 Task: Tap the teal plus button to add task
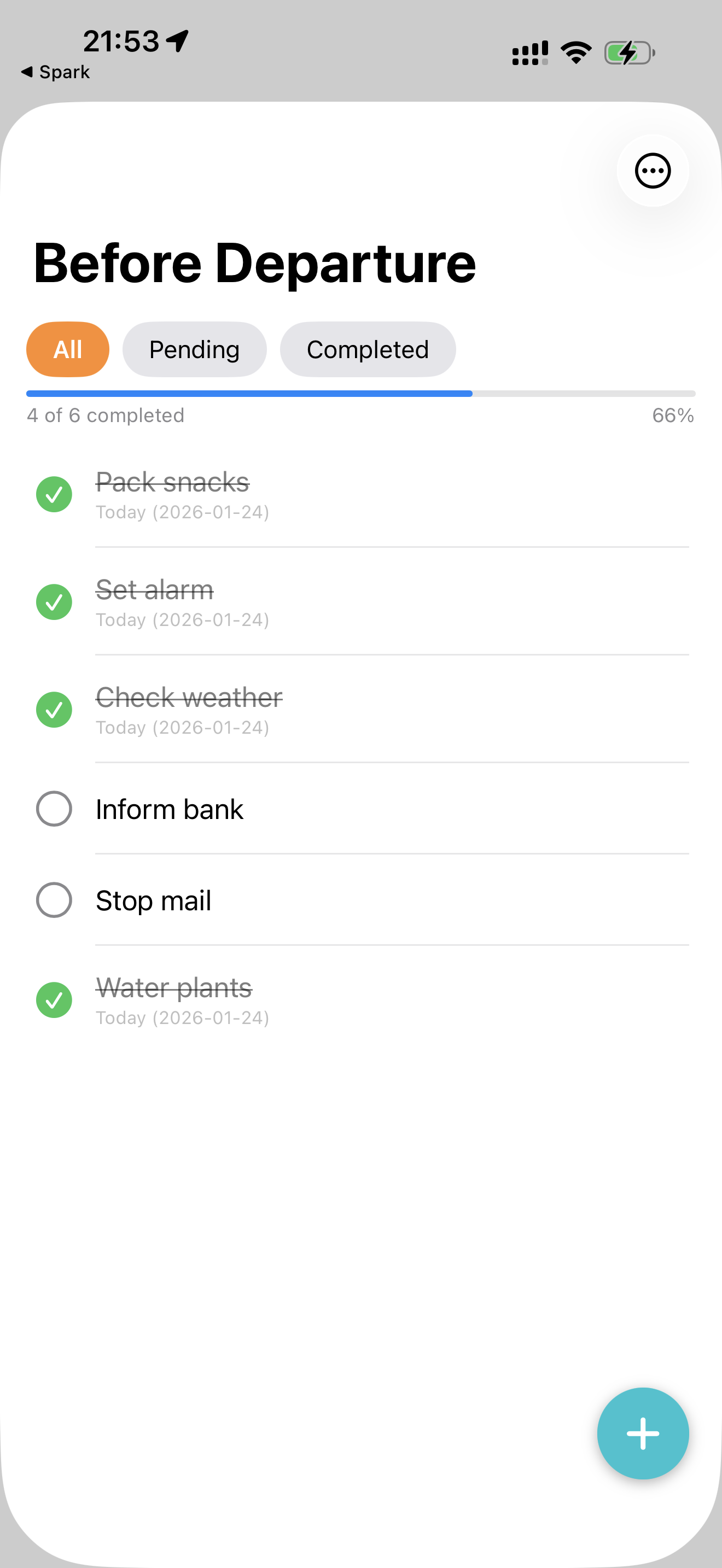643,1433
